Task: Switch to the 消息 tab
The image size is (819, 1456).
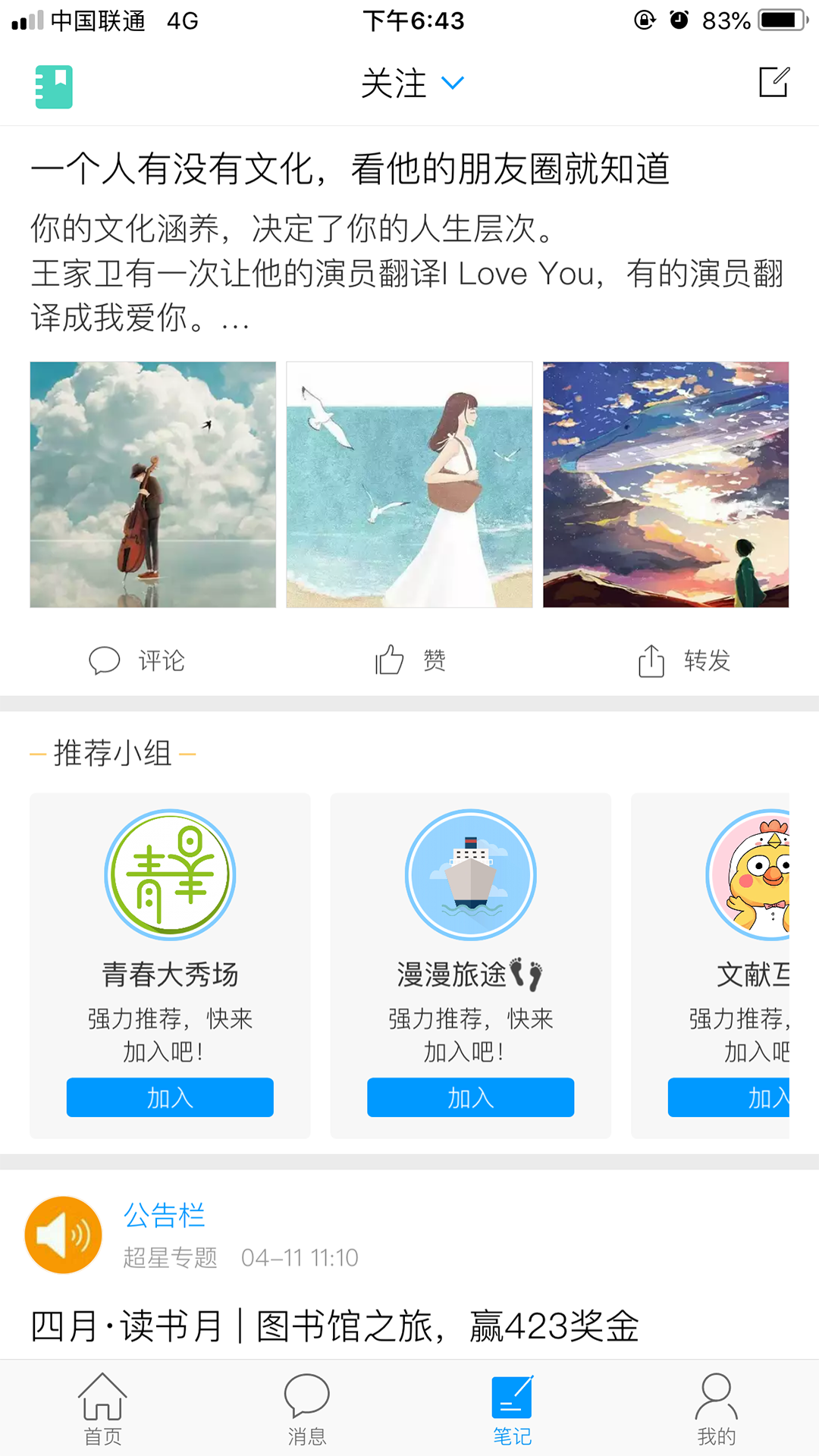Action: (306, 1408)
